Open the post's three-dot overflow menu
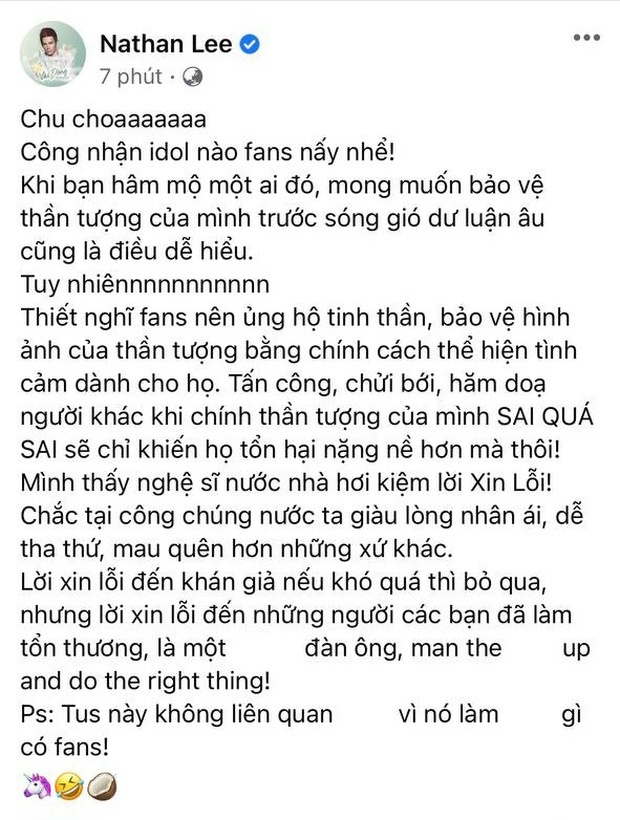 [586, 38]
